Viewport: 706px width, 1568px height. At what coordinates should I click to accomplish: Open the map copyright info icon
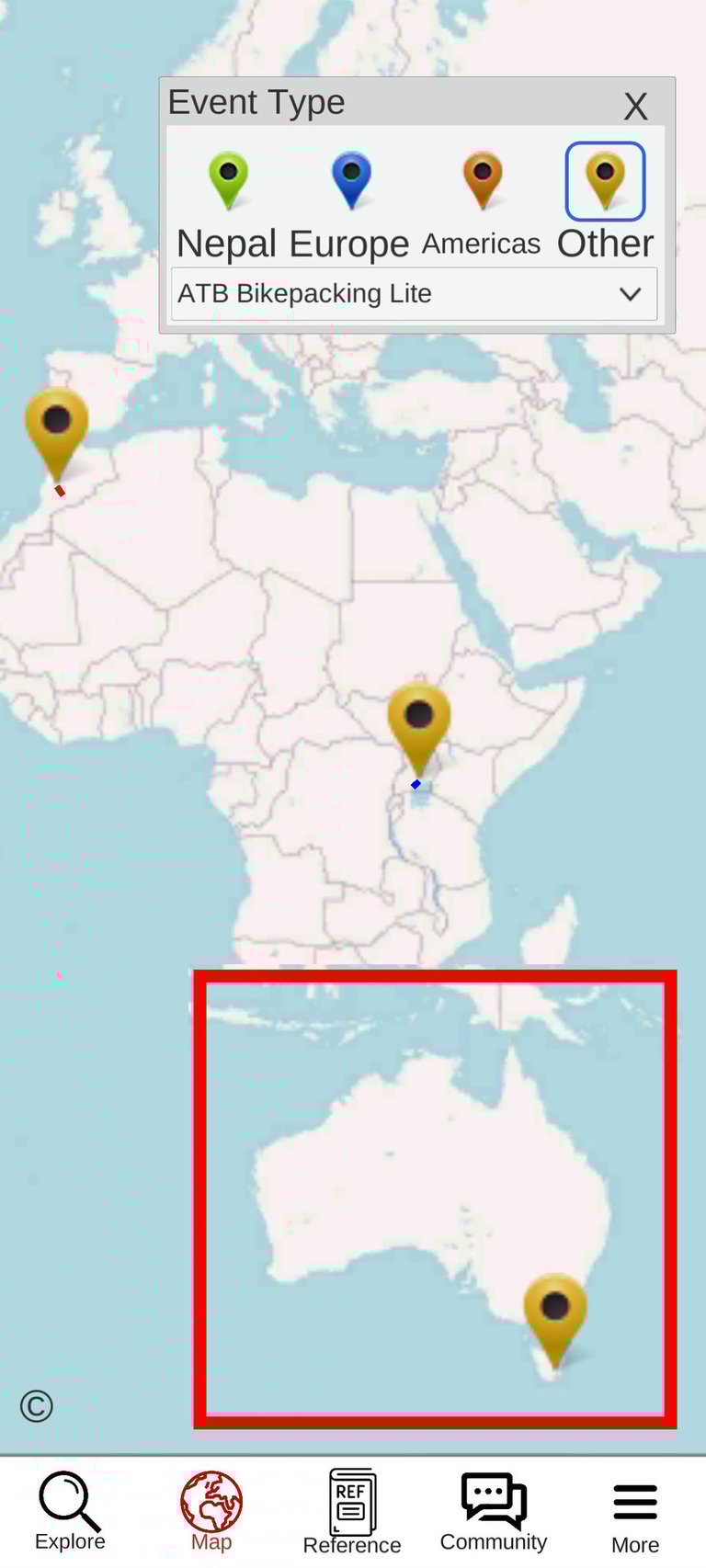[37, 1406]
